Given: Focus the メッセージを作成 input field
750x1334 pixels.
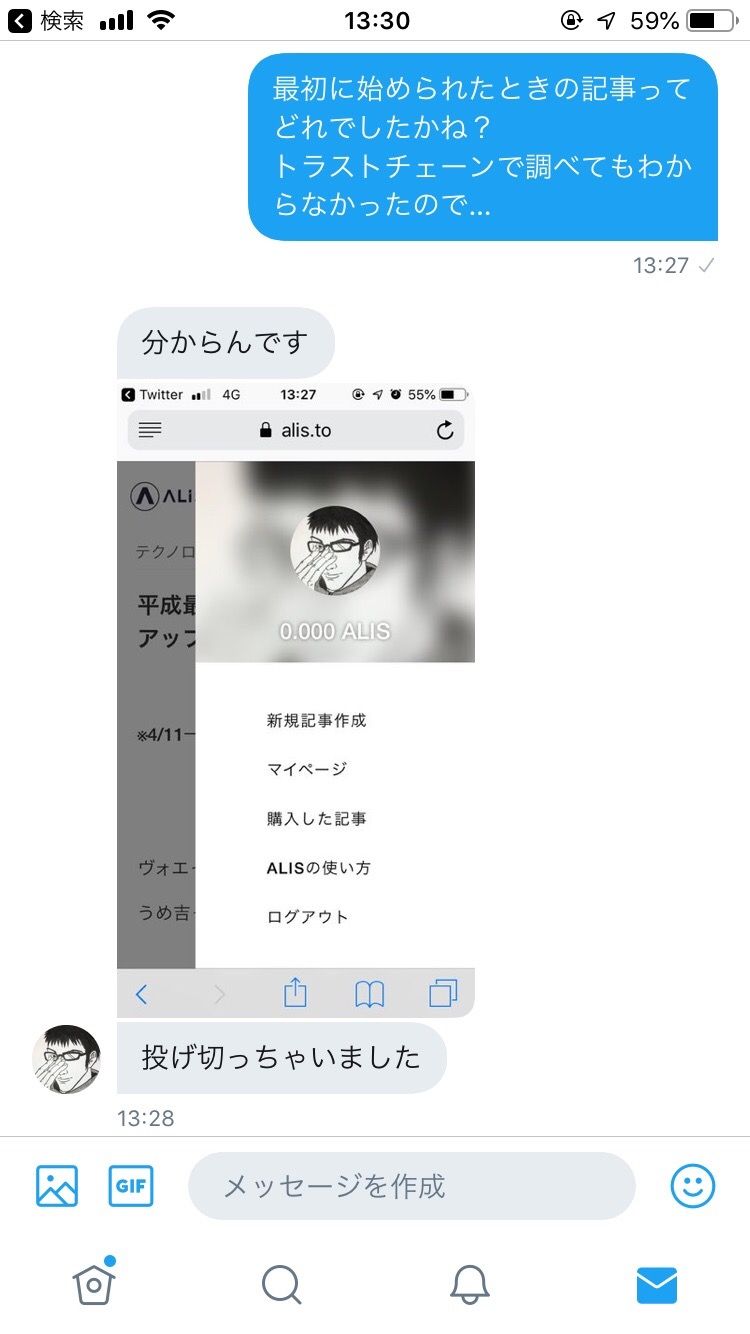Looking at the screenshot, I should pyautogui.click(x=411, y=1186).
